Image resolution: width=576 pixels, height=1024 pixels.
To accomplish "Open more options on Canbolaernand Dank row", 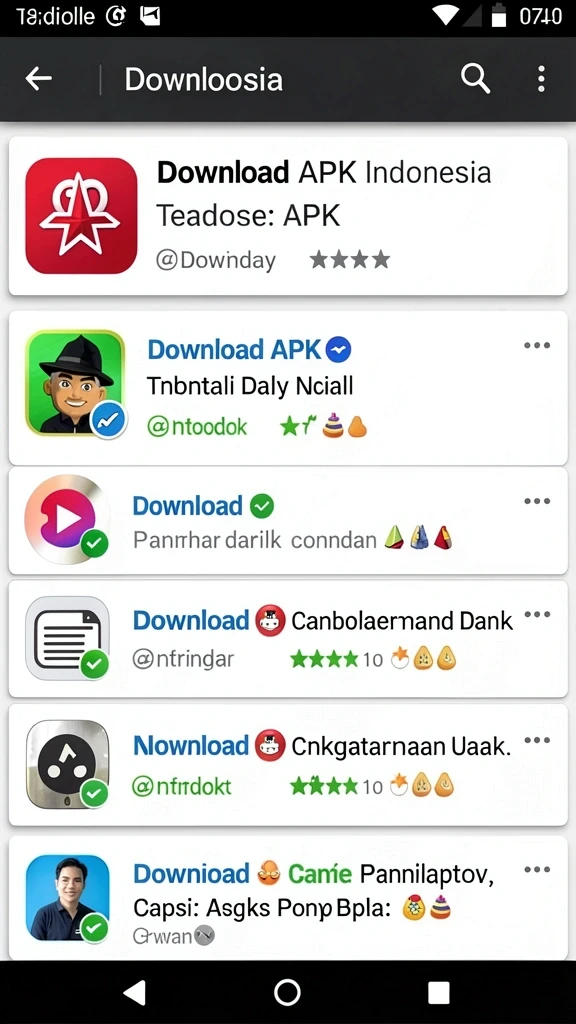I will [x=537, y=615].
